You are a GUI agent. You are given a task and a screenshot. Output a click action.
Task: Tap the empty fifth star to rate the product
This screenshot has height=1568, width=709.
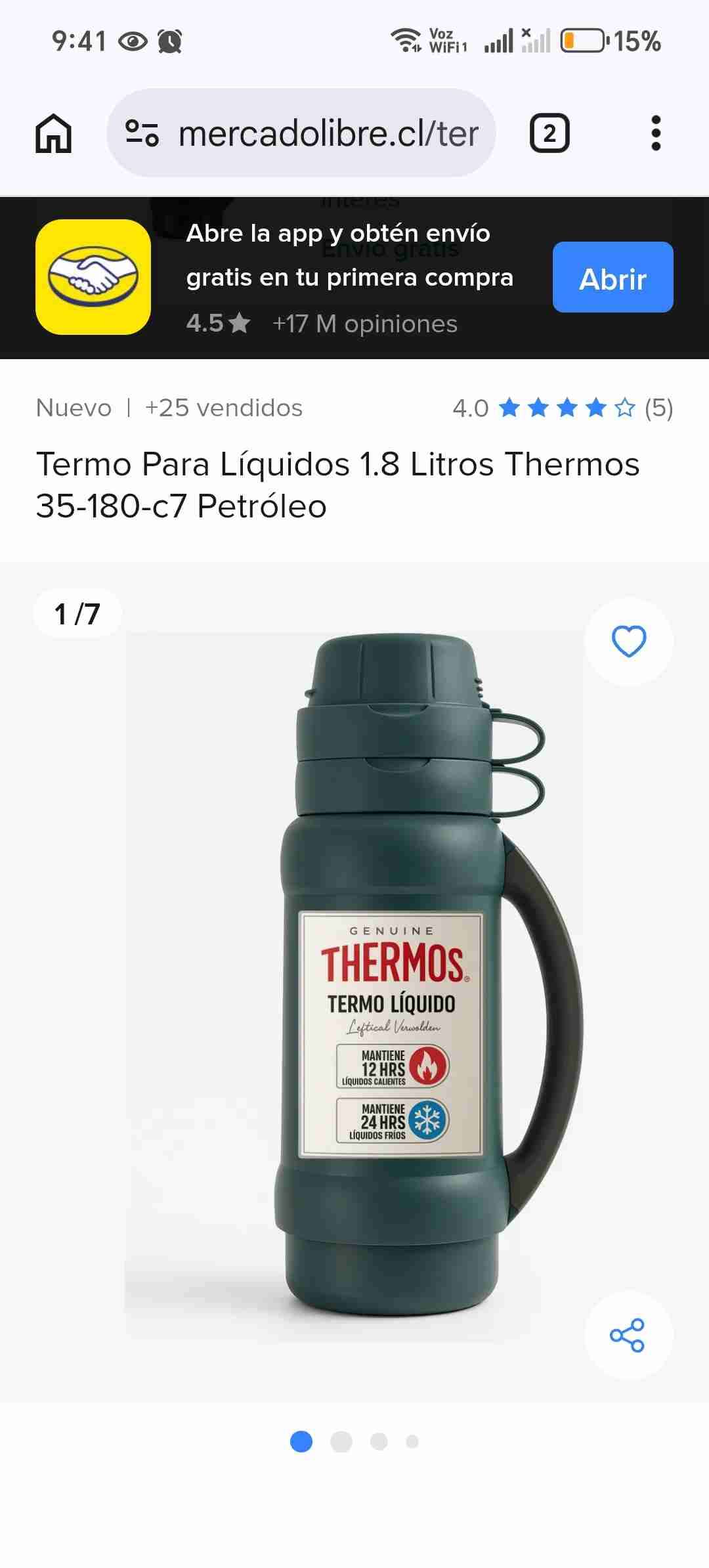click(622, 408)
